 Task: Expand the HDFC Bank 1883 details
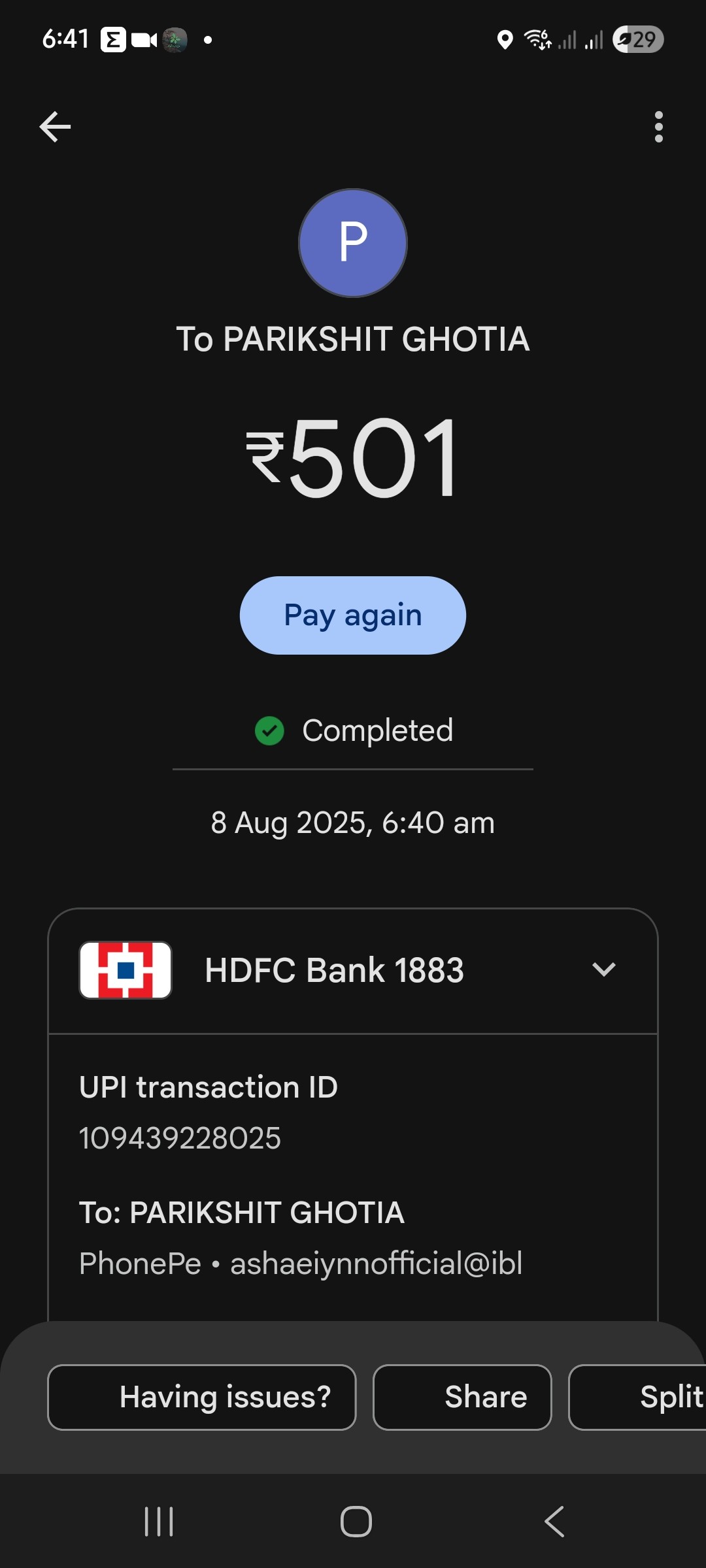pyautogui.click(x=603, y=970)
